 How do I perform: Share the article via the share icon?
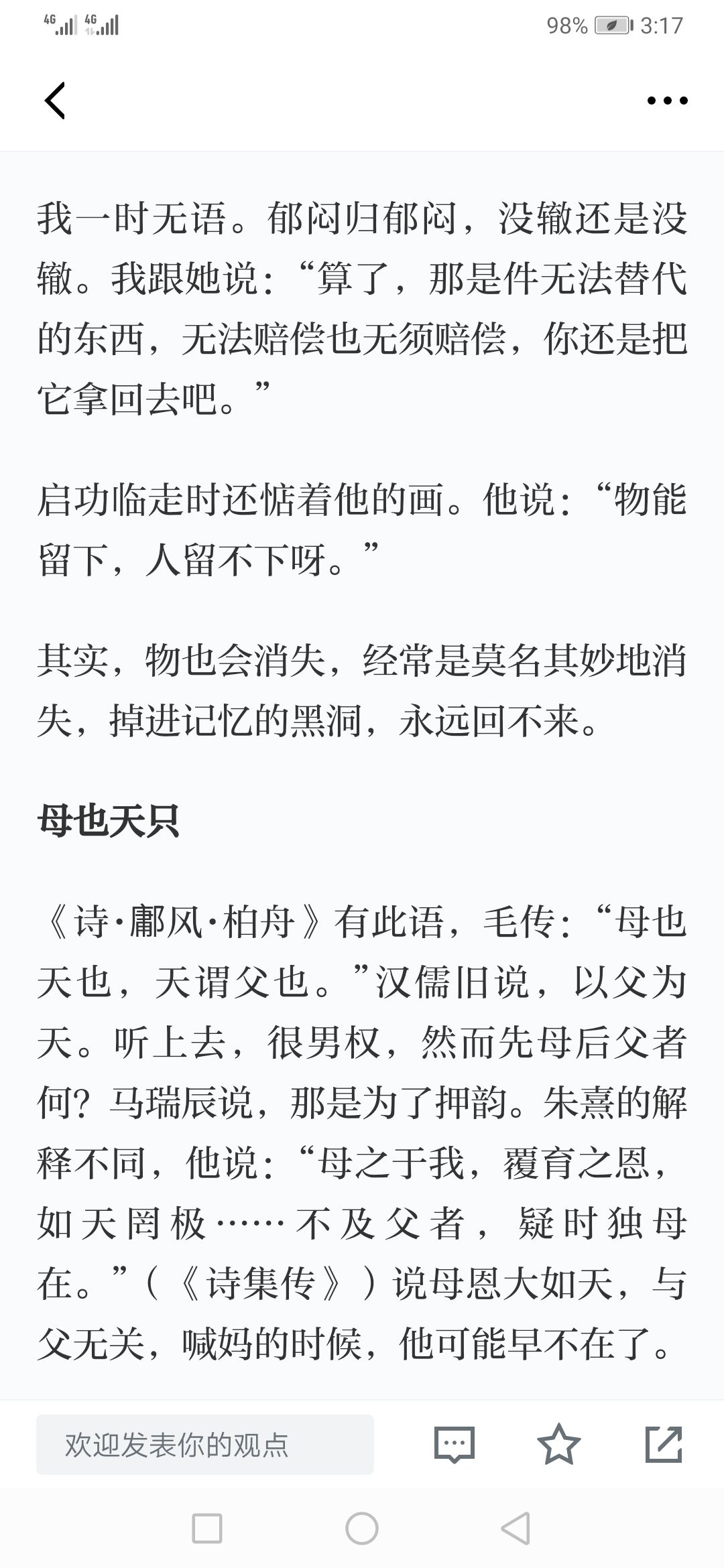click(664, 1445)
